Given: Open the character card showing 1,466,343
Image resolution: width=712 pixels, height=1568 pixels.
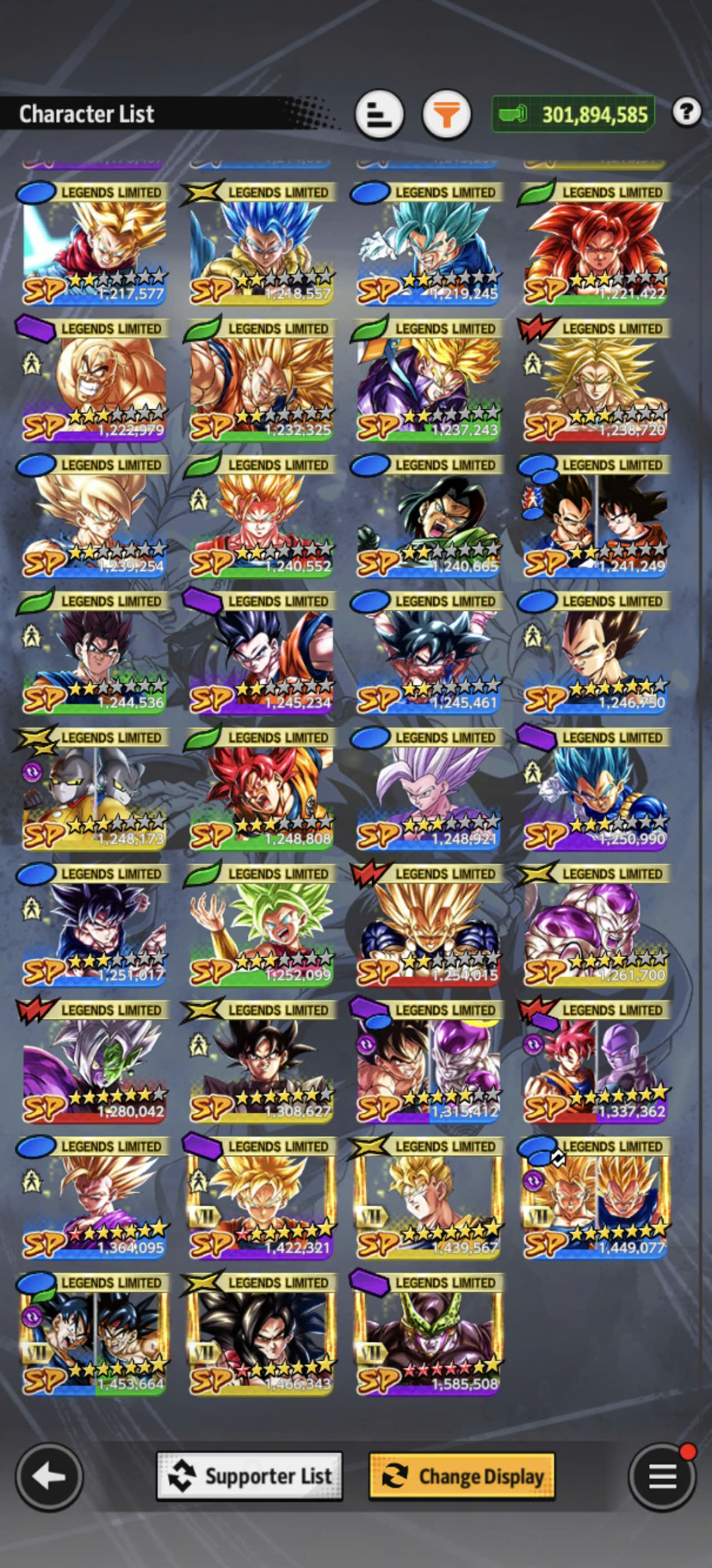Looking at the screenshot, I should [x=261, y=1334].
